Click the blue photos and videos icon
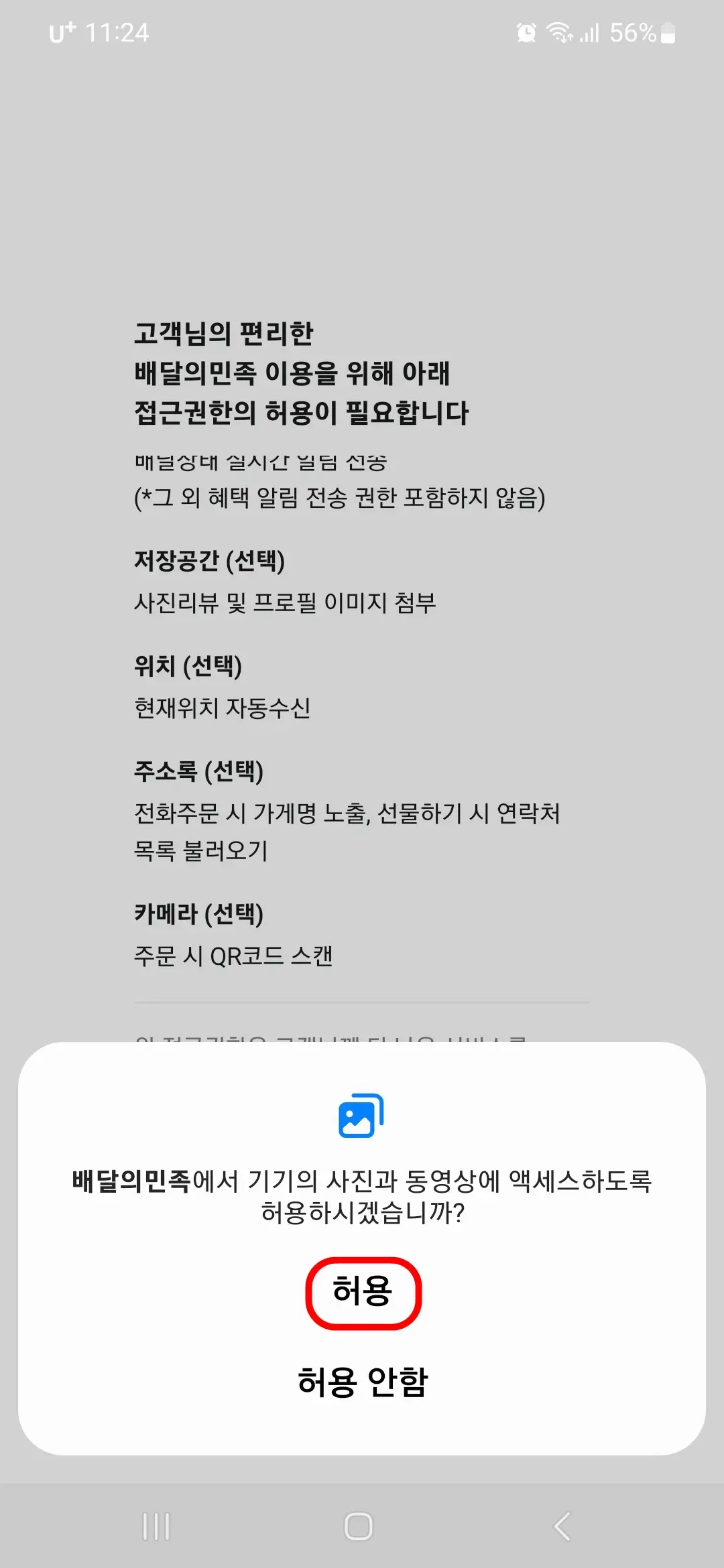Screen dimensions: 724x1568 coord(362,1114)
